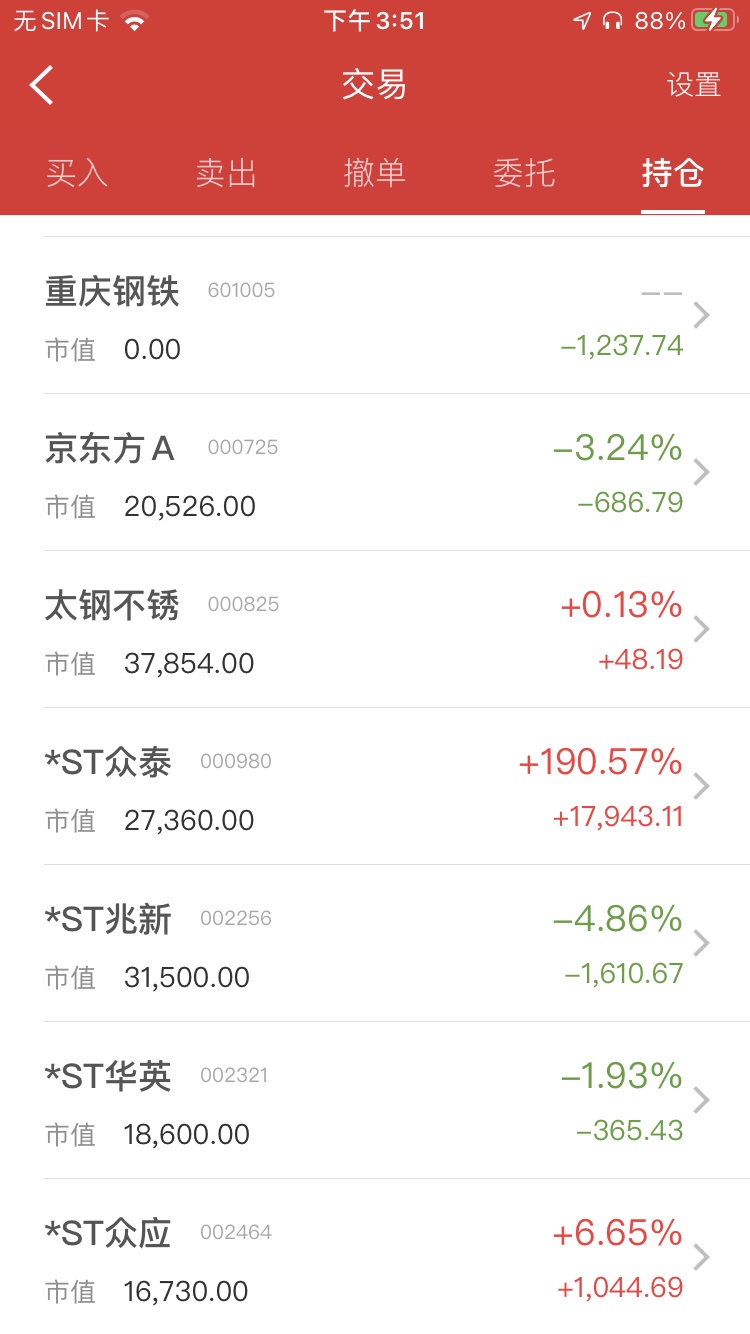The height and width of the screenshot is (1334, 750).
Task: Open the 京东方A holding row
Action: [x=375, y=473]
